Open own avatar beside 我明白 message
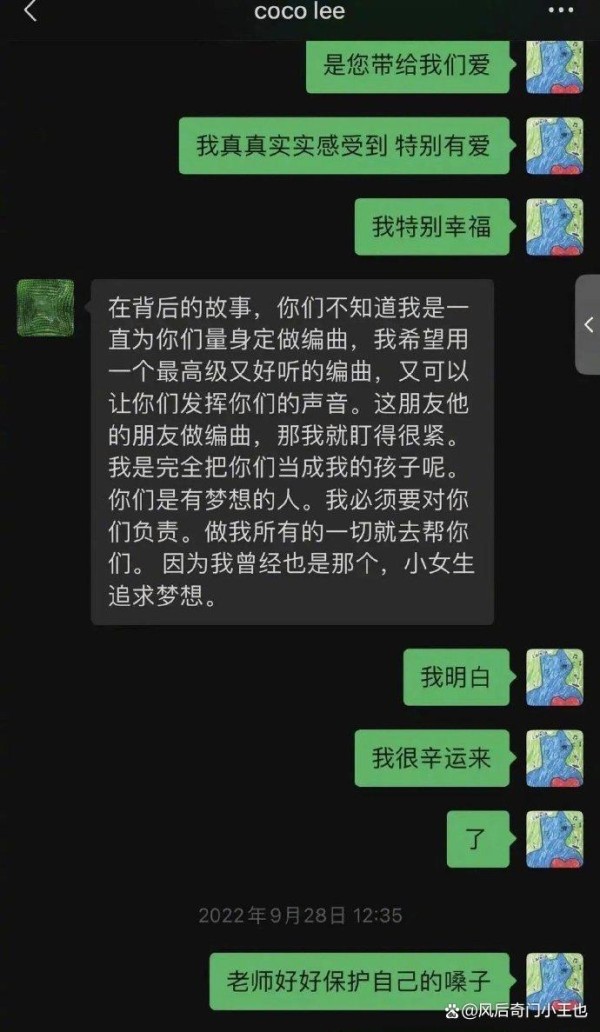The height and width of the screenshot is (1032, 600). [554, 677]
